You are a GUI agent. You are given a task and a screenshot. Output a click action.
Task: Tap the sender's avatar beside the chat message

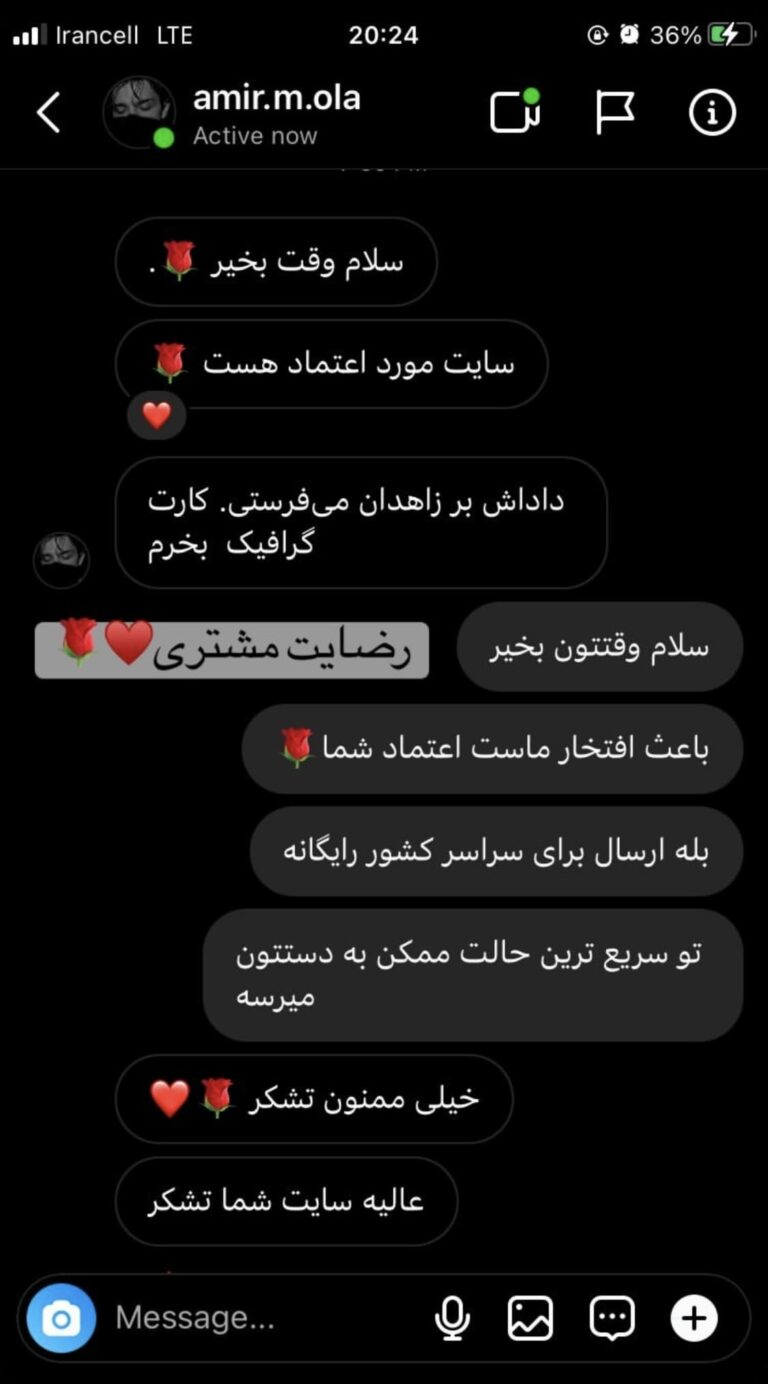[x=61, y=560]
